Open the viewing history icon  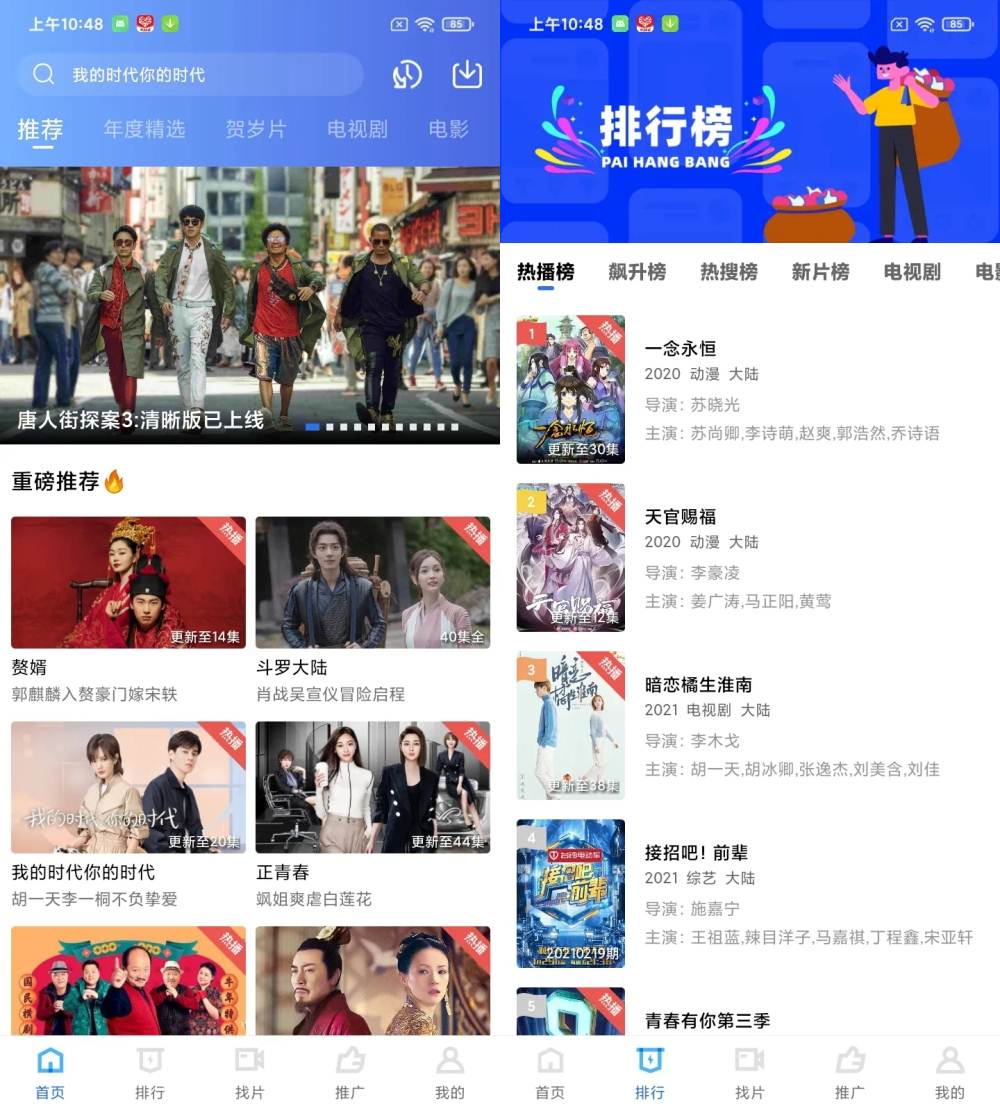(x=407, y=75)
